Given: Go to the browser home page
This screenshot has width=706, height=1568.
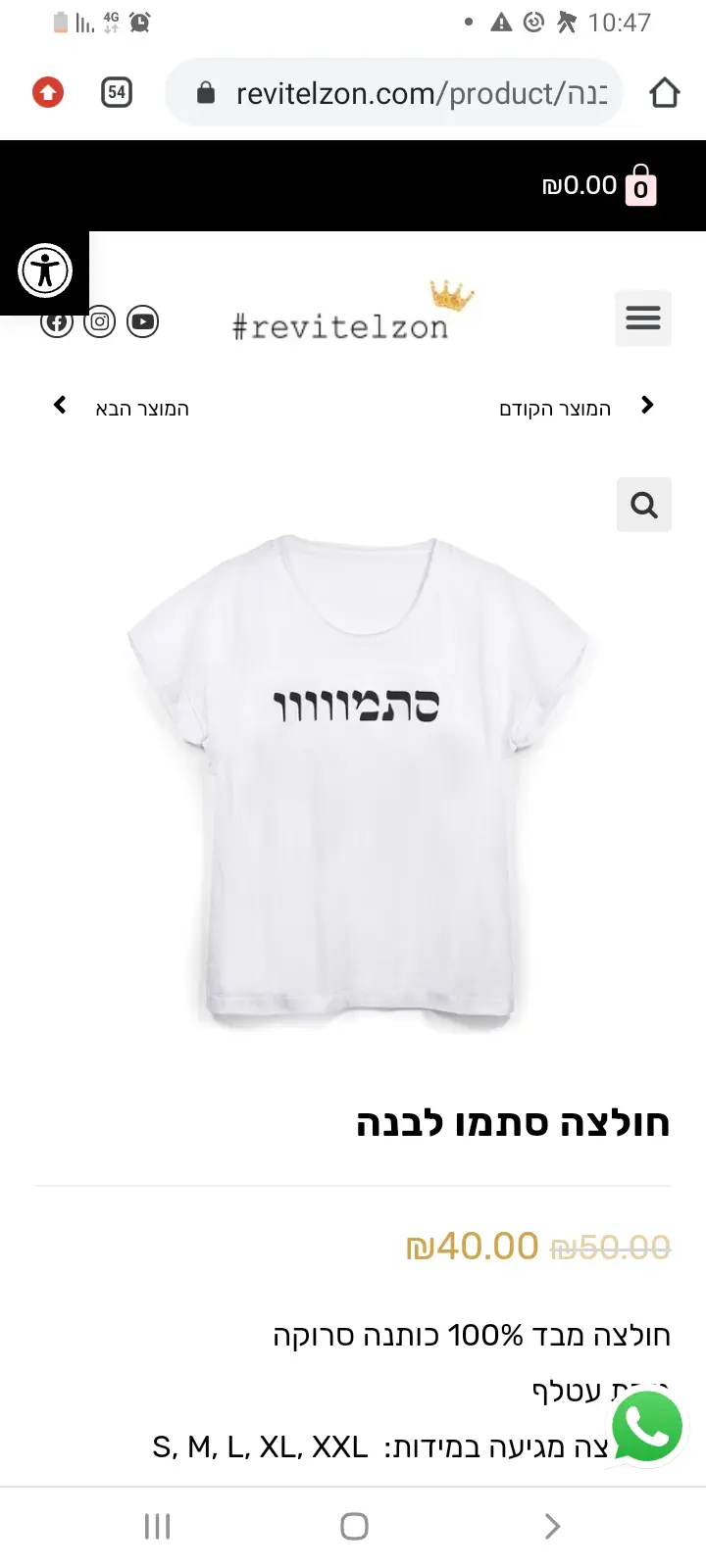Looking at the screenshot, I should [664, 93].
